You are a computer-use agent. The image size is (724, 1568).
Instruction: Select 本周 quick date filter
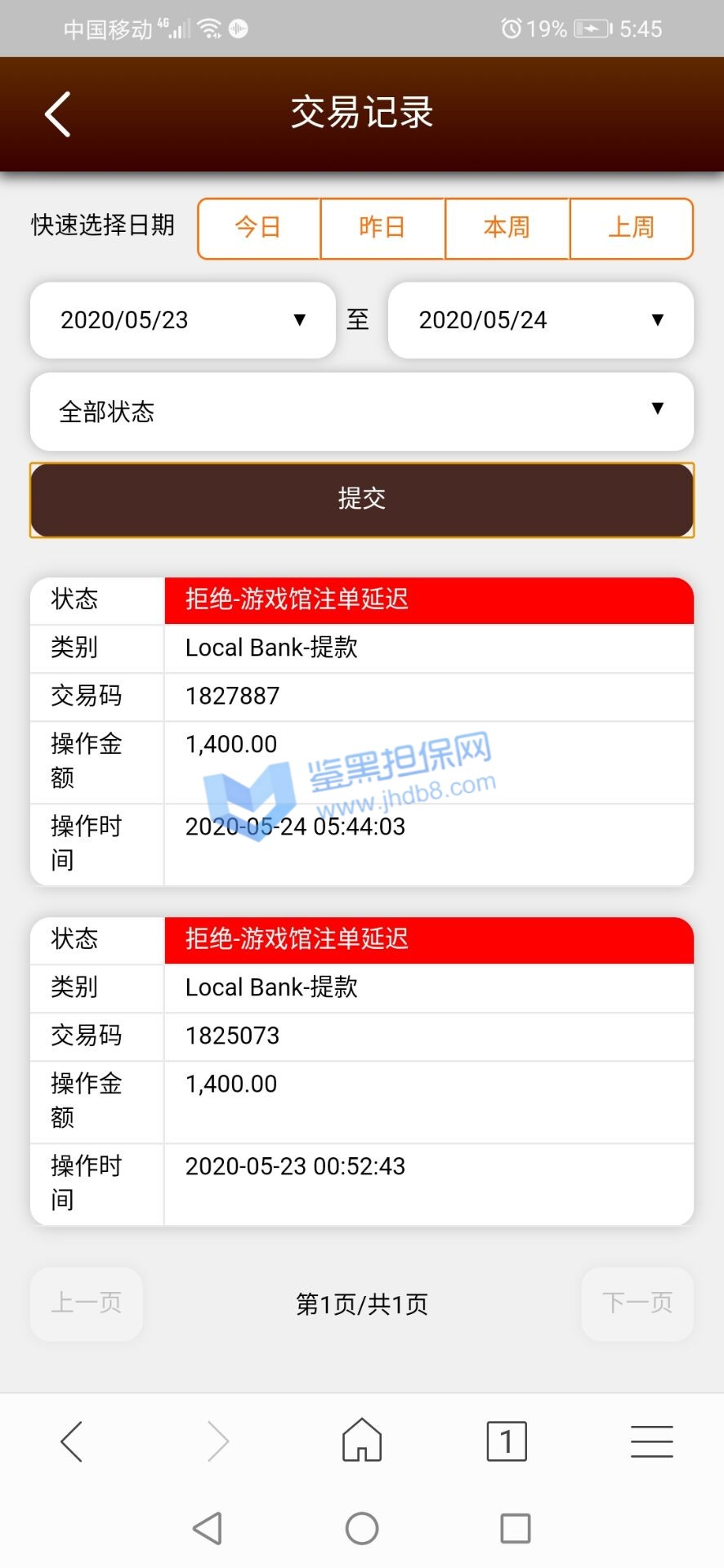click(507, 228)
